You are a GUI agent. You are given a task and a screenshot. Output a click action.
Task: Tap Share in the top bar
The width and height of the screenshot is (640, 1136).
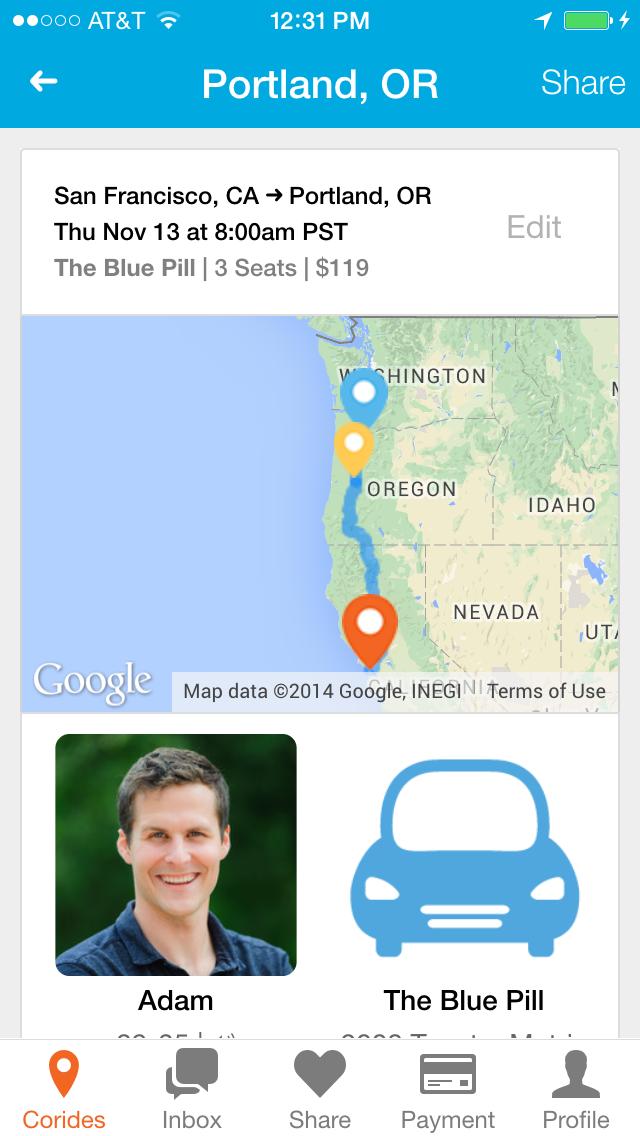583,83
